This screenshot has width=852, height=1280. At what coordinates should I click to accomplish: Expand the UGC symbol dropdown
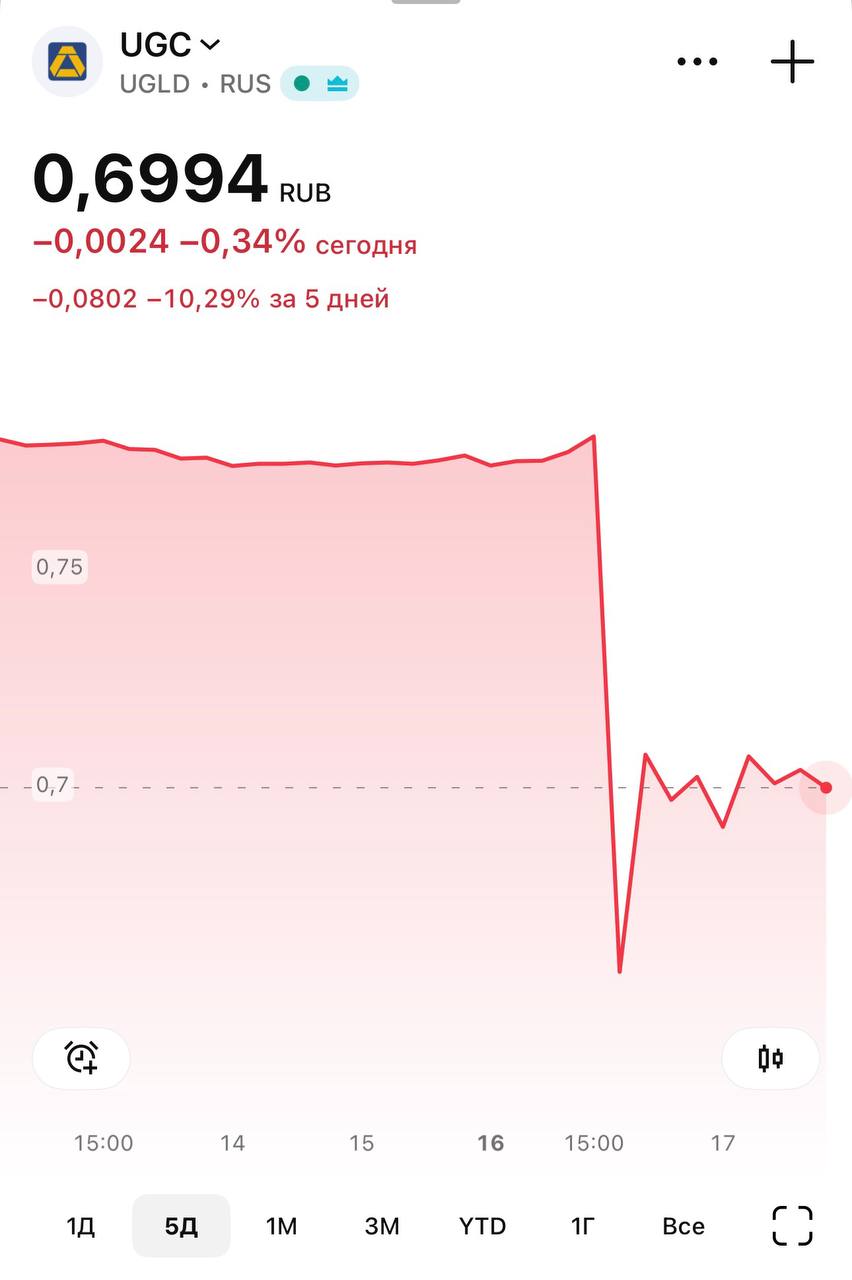[x=170, y=45]
